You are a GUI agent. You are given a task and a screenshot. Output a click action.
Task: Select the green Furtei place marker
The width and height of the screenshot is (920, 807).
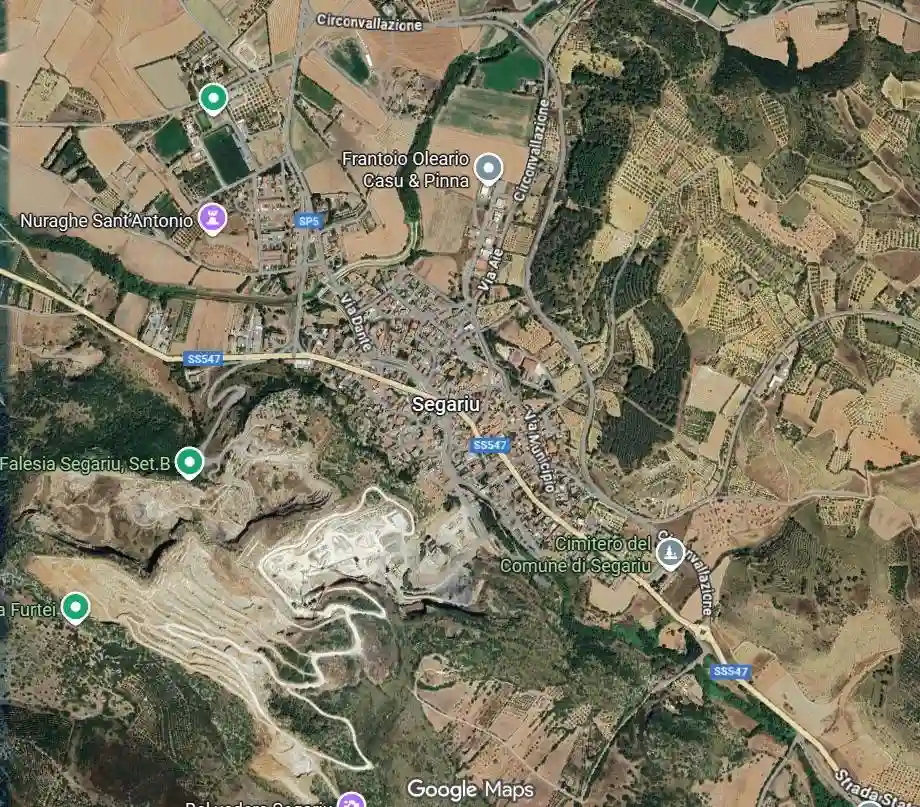pos(76,607)
